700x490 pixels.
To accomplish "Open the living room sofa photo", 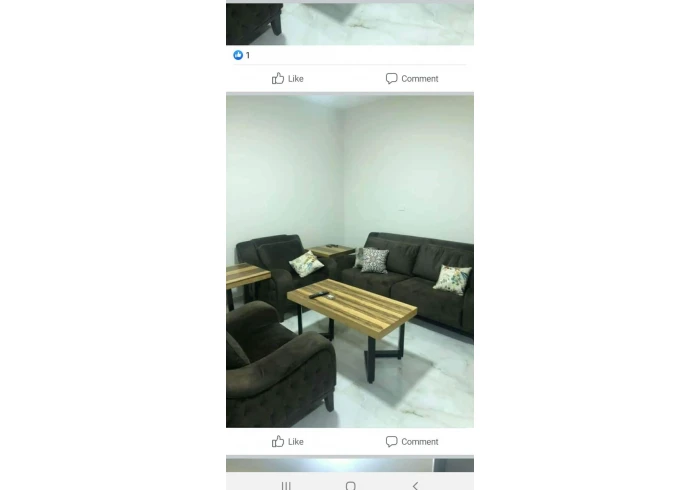I will click(x=350, y=260).
